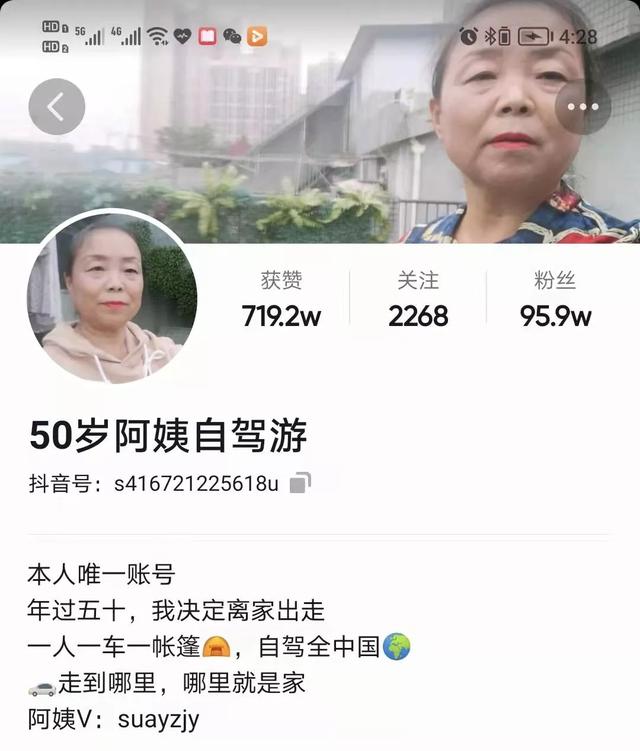Open the 关注 following list
Viewport: 640px width, 751px height.
click(418, 300)
